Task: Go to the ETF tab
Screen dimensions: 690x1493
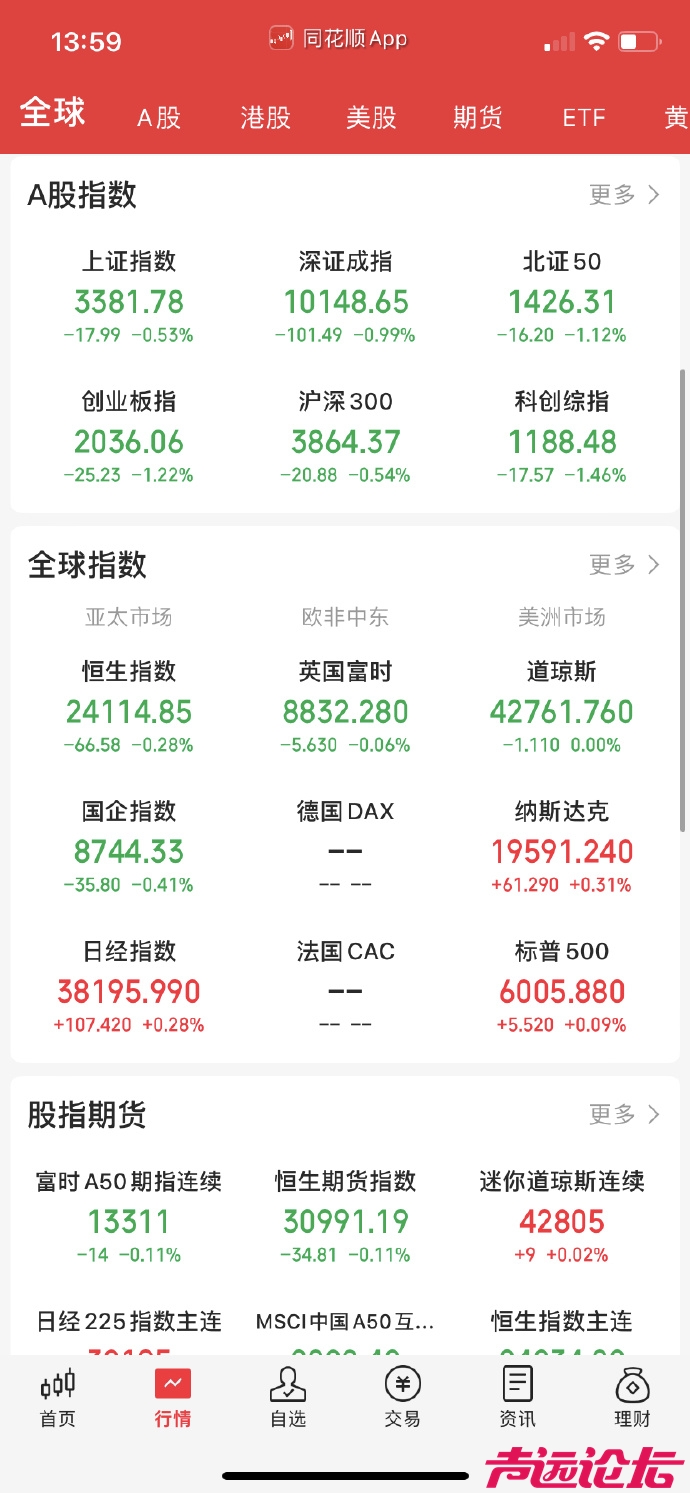Action: coord(584,118)
